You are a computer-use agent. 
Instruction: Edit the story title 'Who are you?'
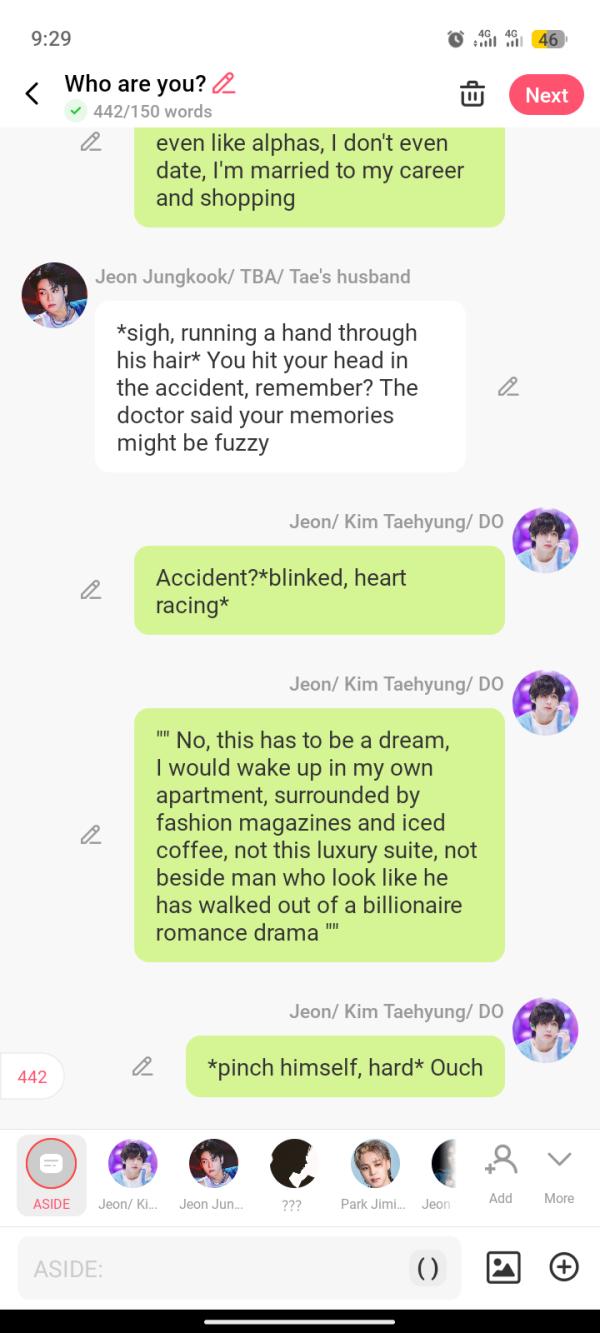[x=224, y=83]
